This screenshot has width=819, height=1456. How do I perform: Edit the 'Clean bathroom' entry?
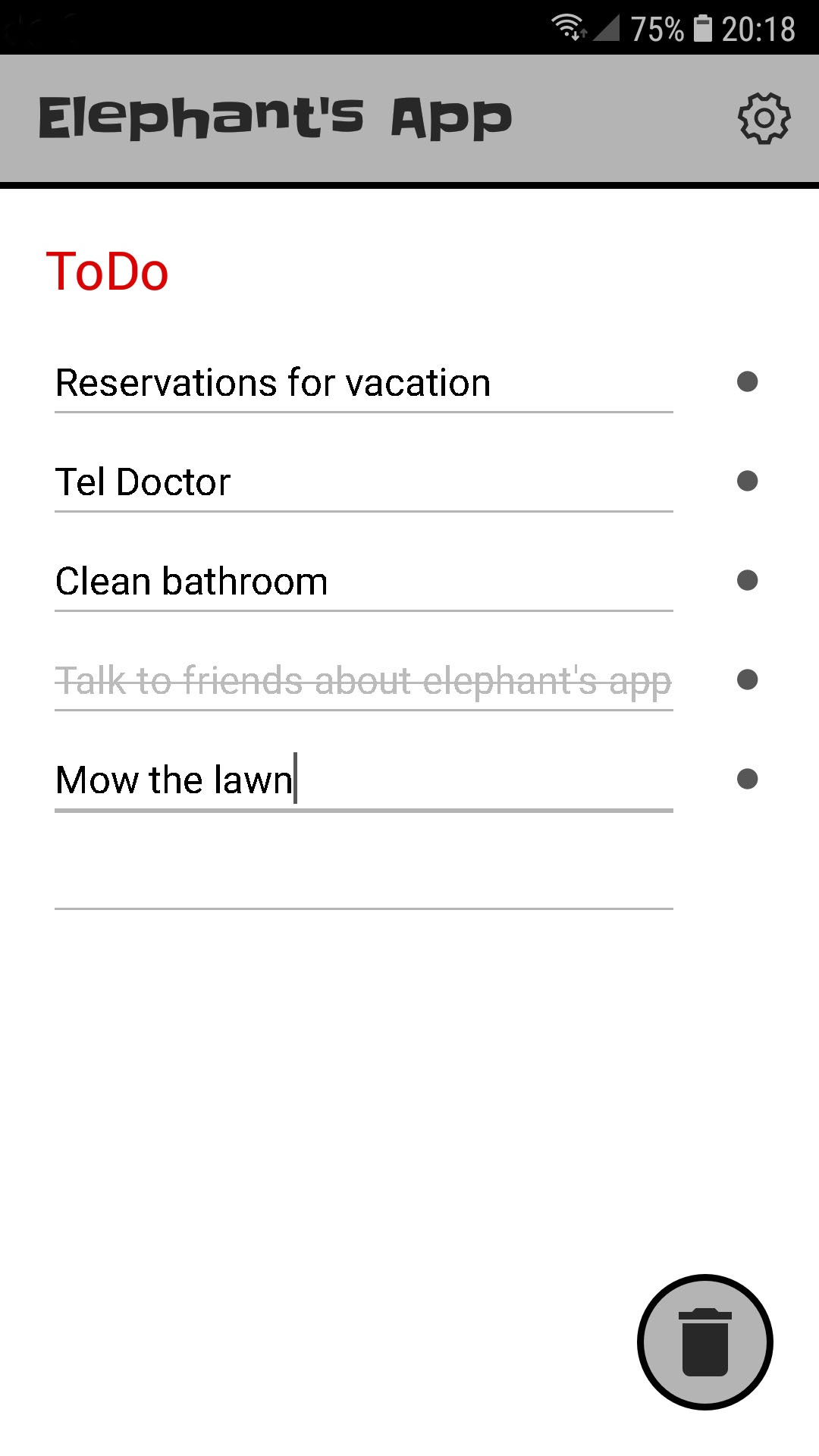point(363,582)
